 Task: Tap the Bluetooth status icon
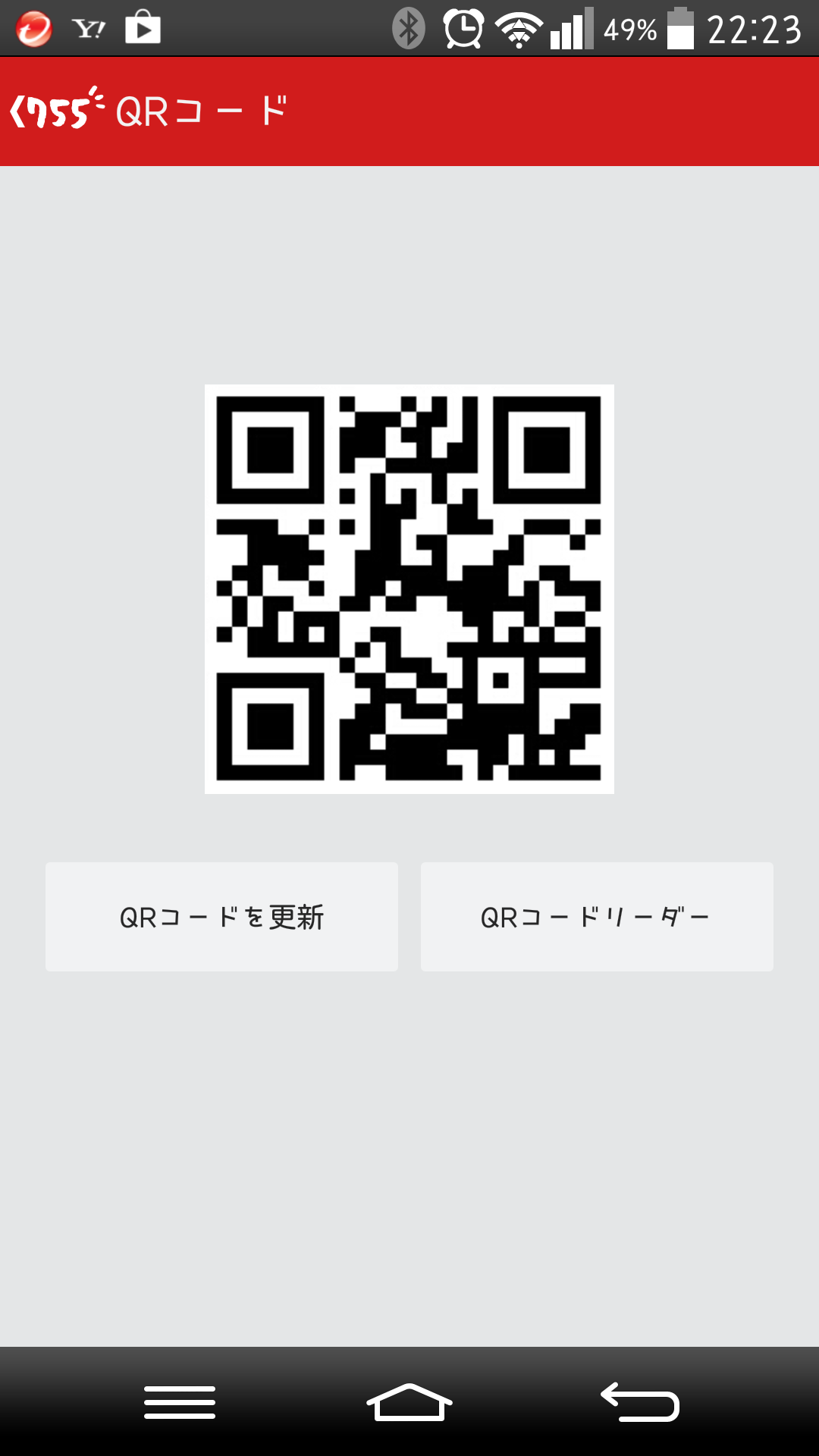pyautogui.click(x=409, y=28)
